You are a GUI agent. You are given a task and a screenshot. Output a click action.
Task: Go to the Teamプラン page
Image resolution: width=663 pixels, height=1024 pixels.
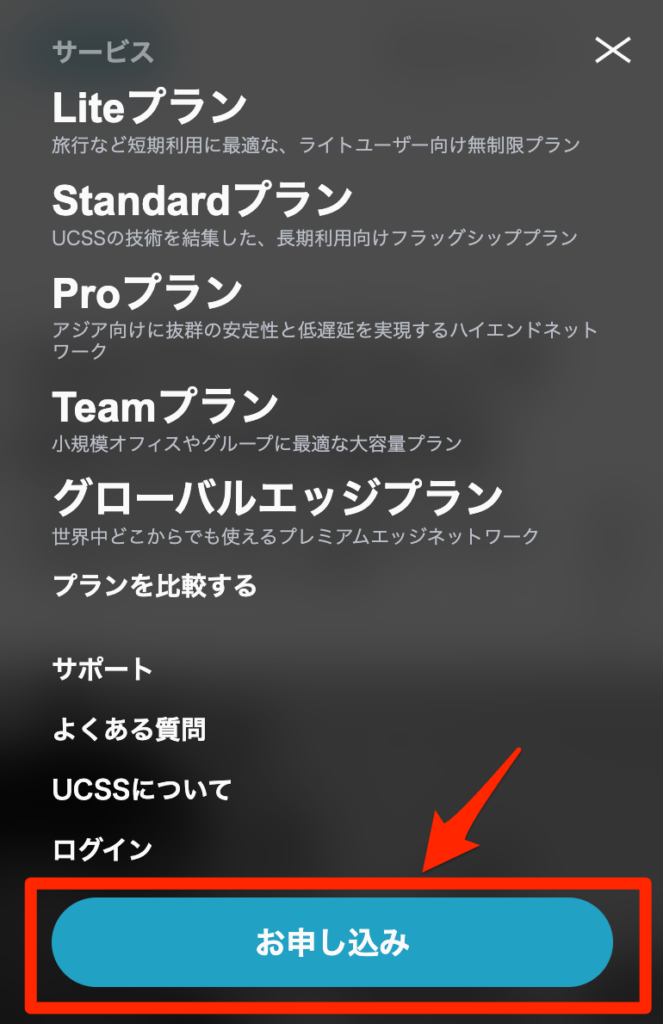pos(164,405)
